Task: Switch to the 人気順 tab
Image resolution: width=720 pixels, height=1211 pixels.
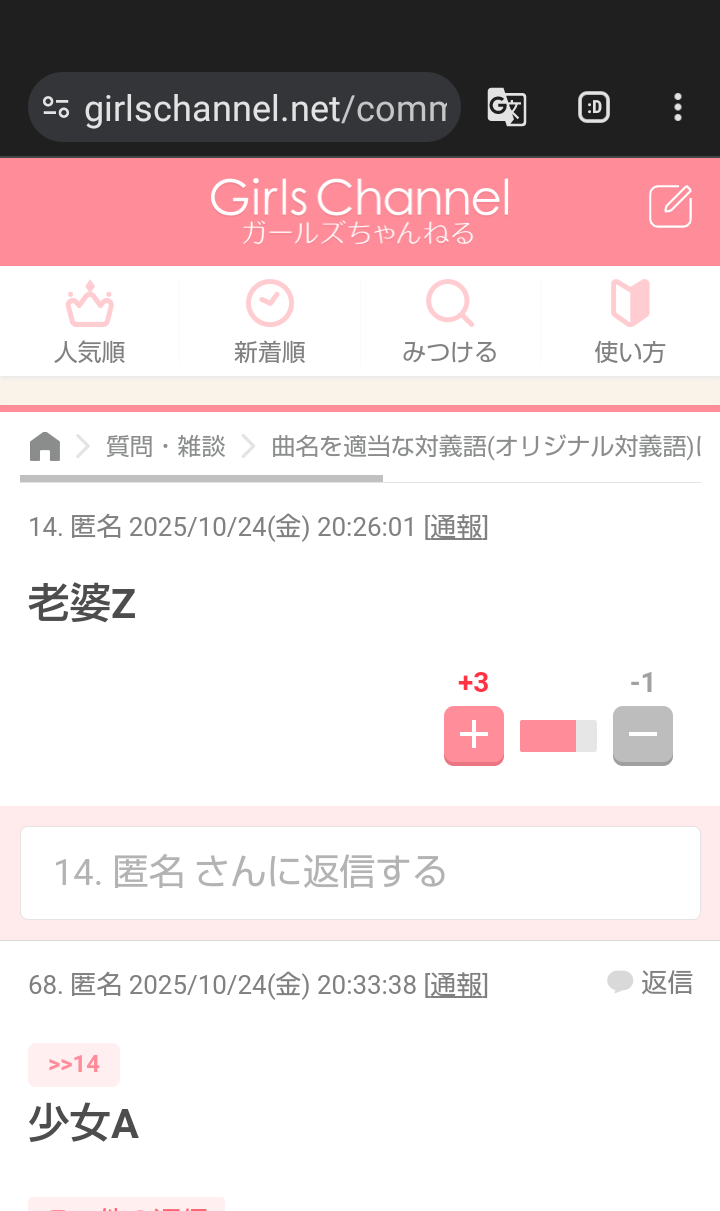Action: click(89, 322)
